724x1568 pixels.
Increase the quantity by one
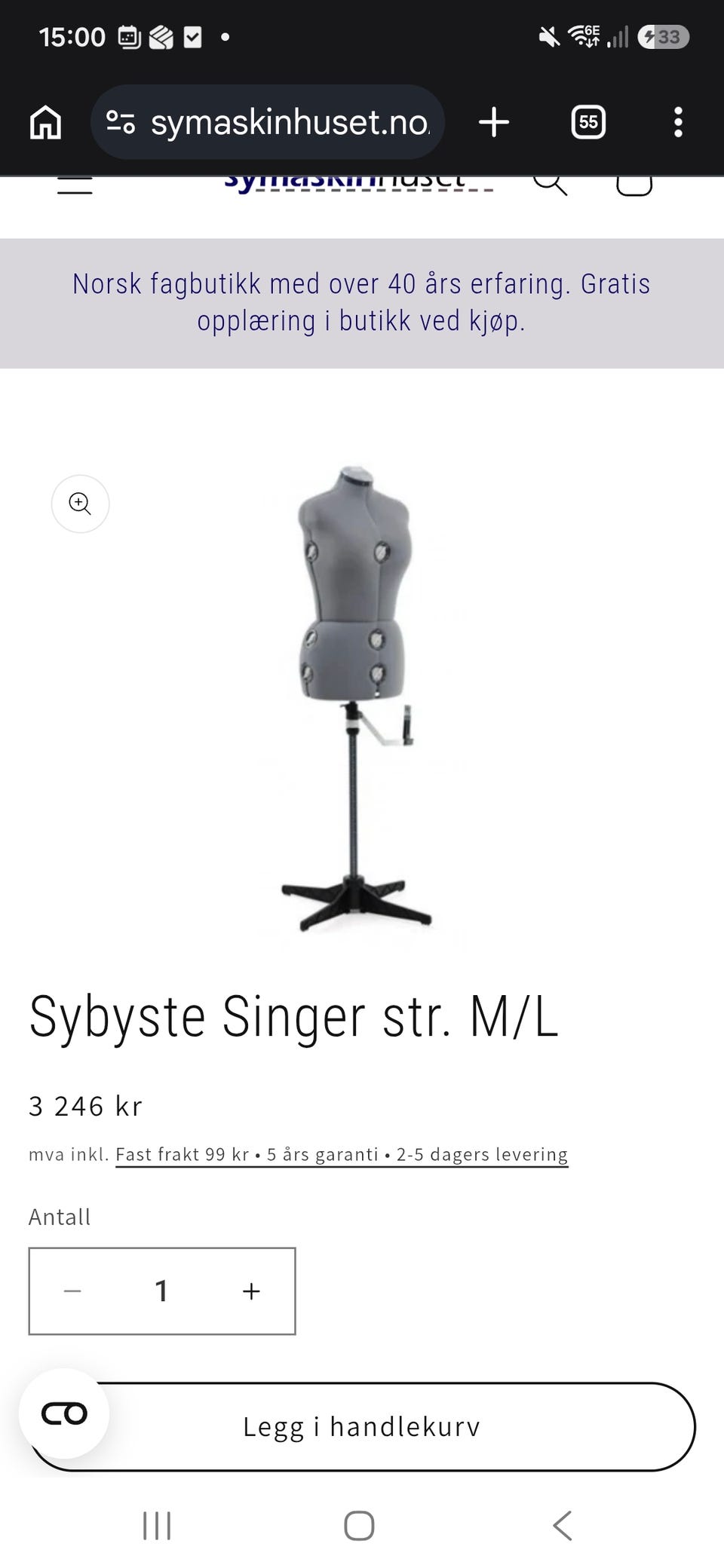click(251, 1291)
